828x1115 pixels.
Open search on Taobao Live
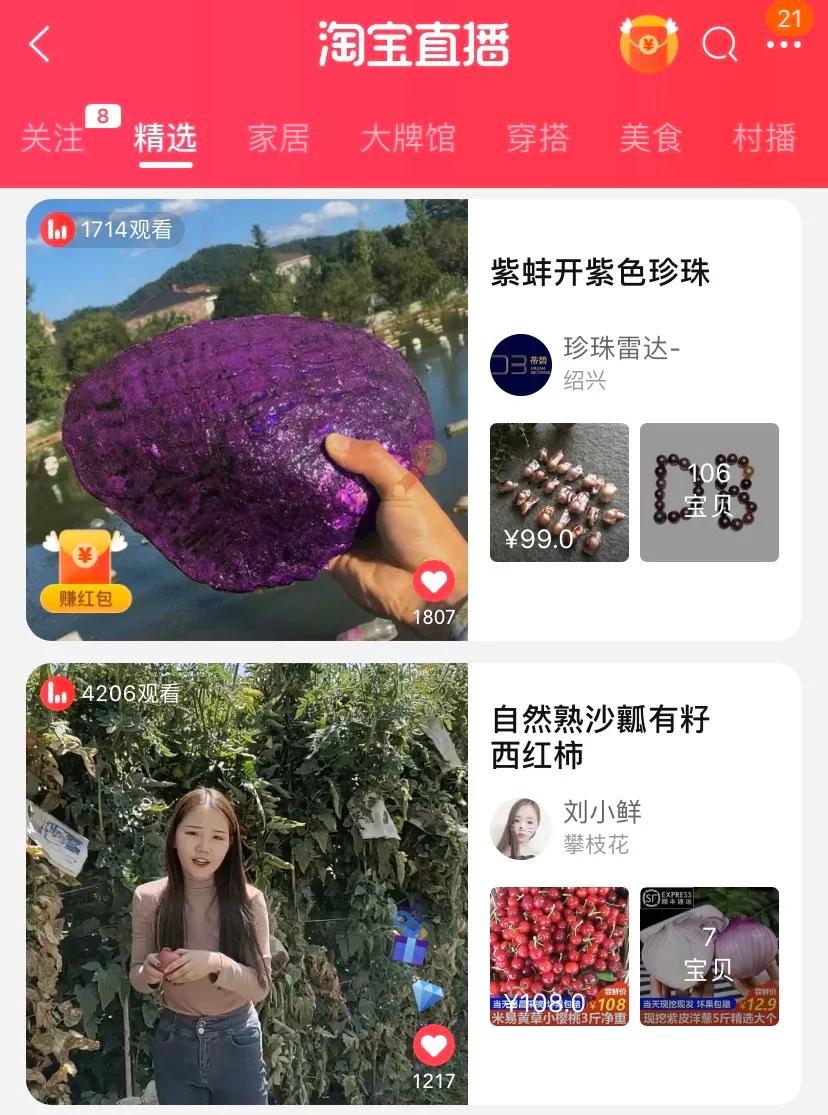tap(718, 44)
